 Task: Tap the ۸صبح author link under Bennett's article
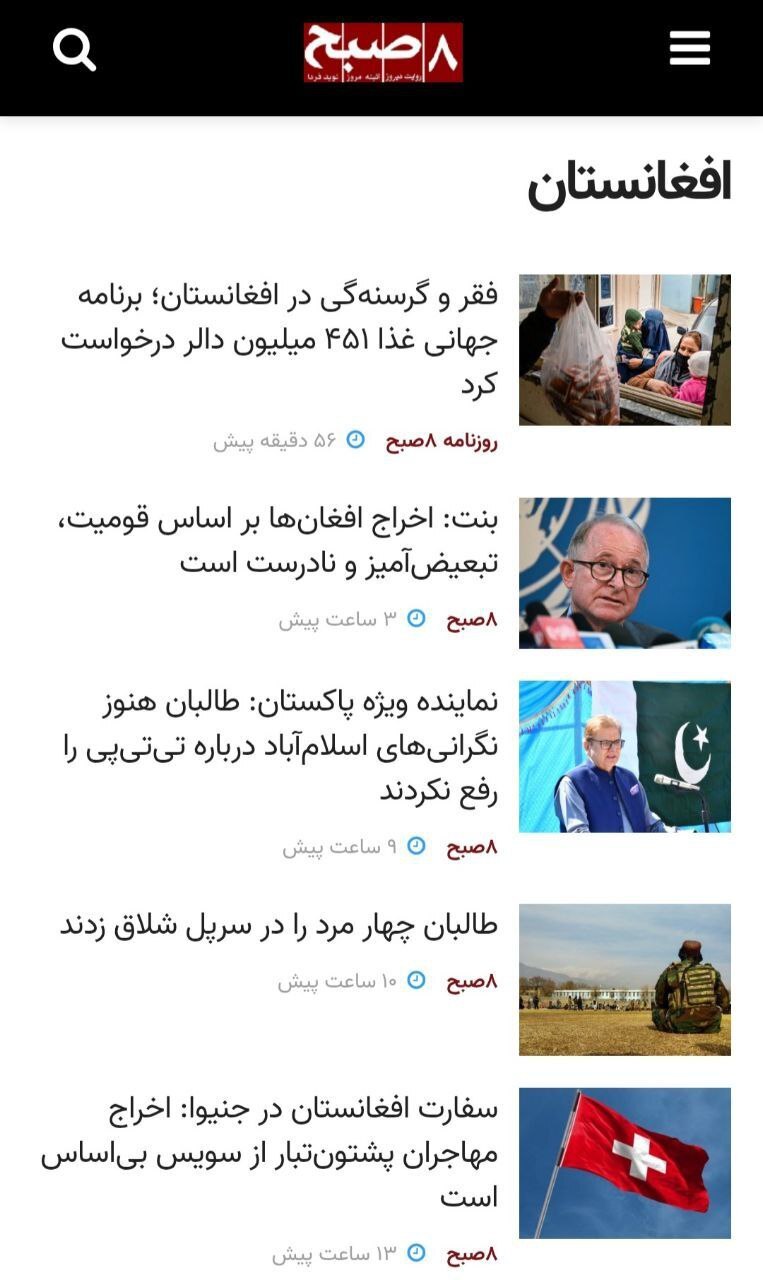tap(471, 620)
